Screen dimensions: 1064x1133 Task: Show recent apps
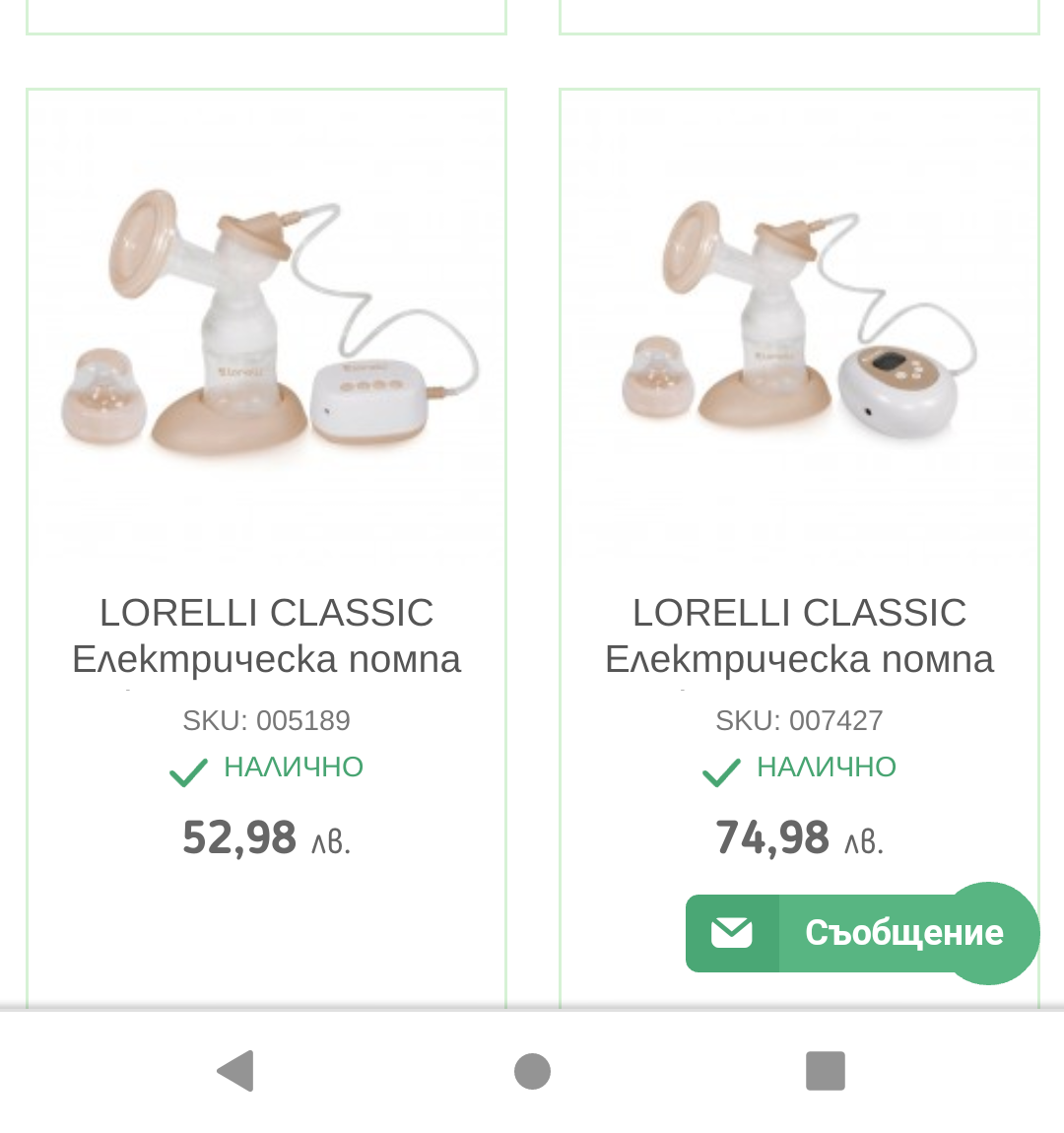point(826,1071)
